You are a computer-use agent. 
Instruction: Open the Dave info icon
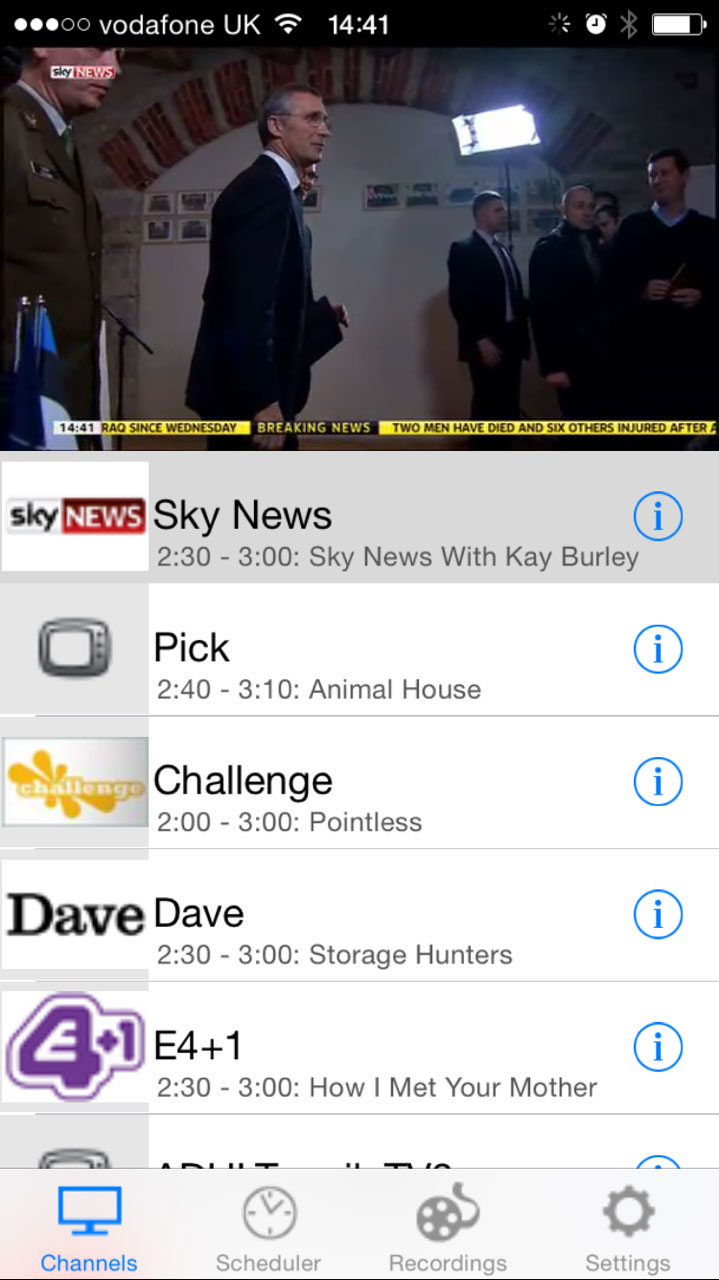(x=657, y=914)
